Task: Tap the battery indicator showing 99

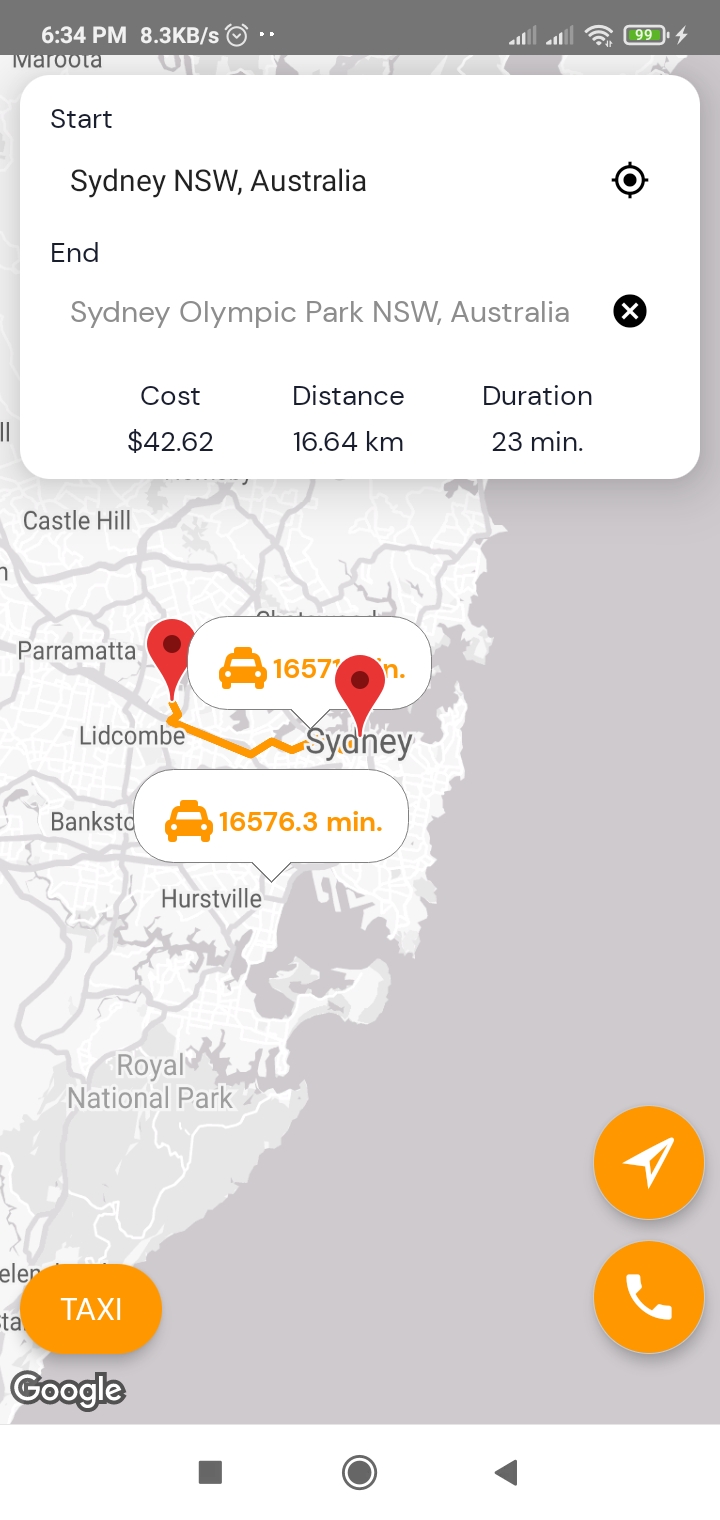Action: pyautogui.click(x=644, y=33)
